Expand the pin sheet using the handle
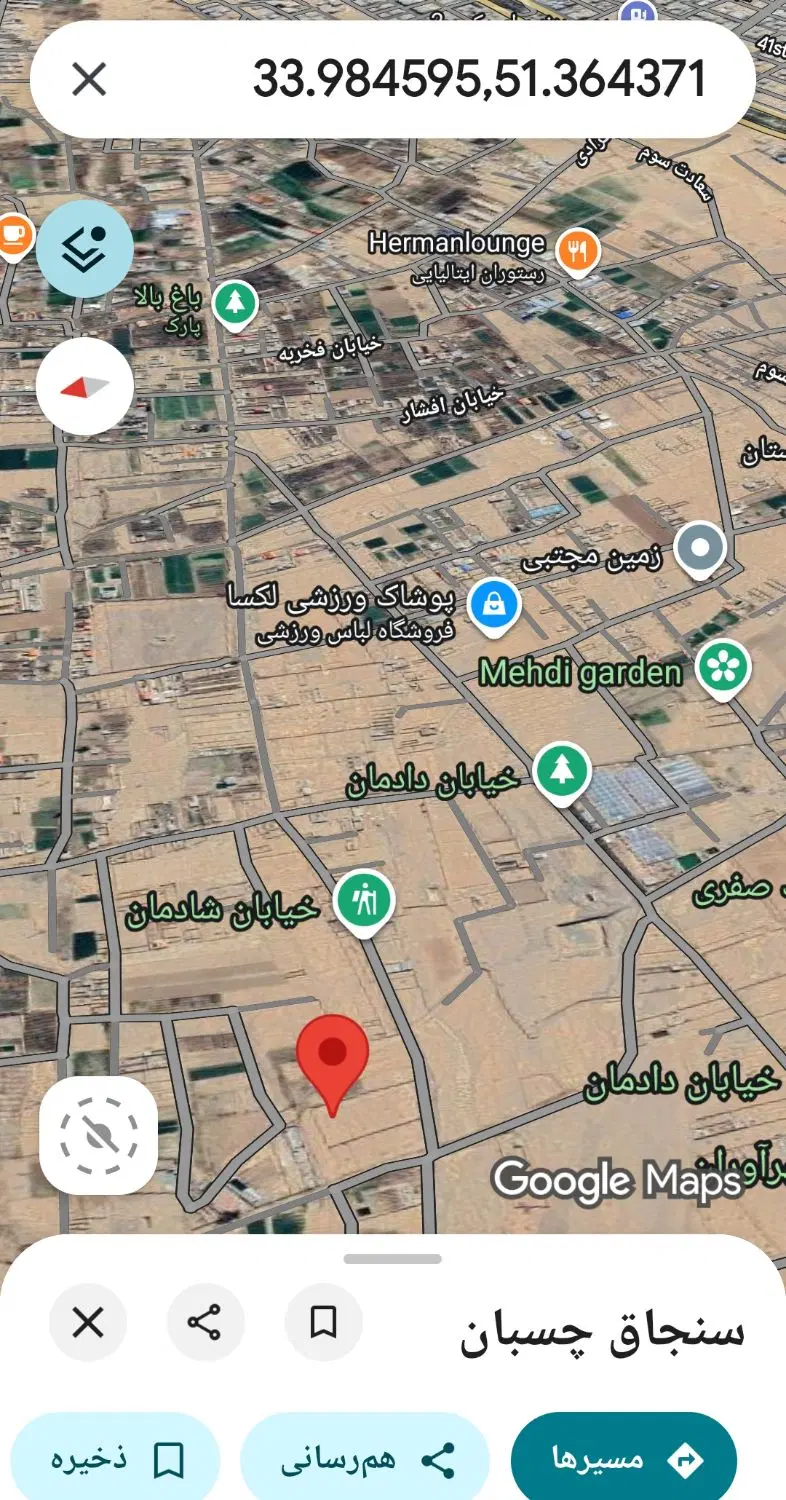Image resolution: width=786 pixels, height=1500 pixels. click(393, 1259)
